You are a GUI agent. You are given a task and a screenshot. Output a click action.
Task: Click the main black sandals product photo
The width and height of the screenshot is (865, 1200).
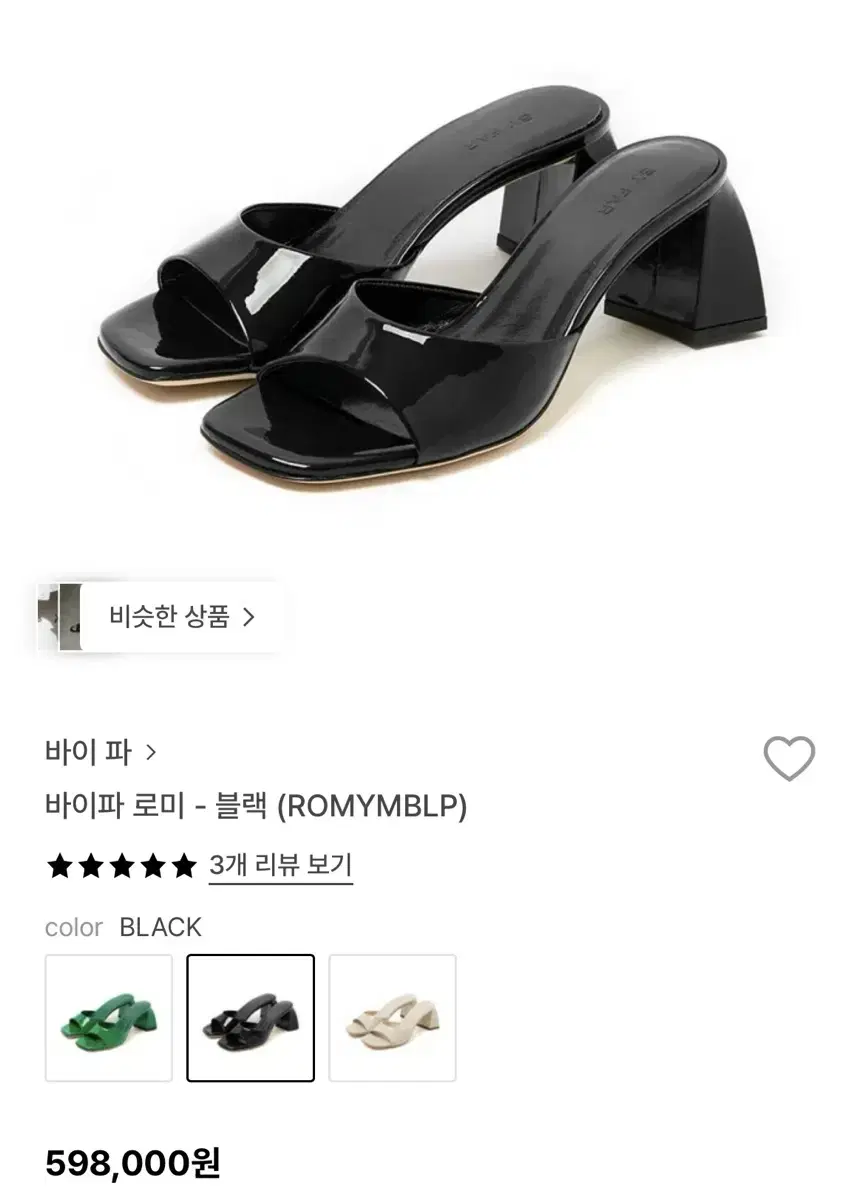click(x=432, y=290)
